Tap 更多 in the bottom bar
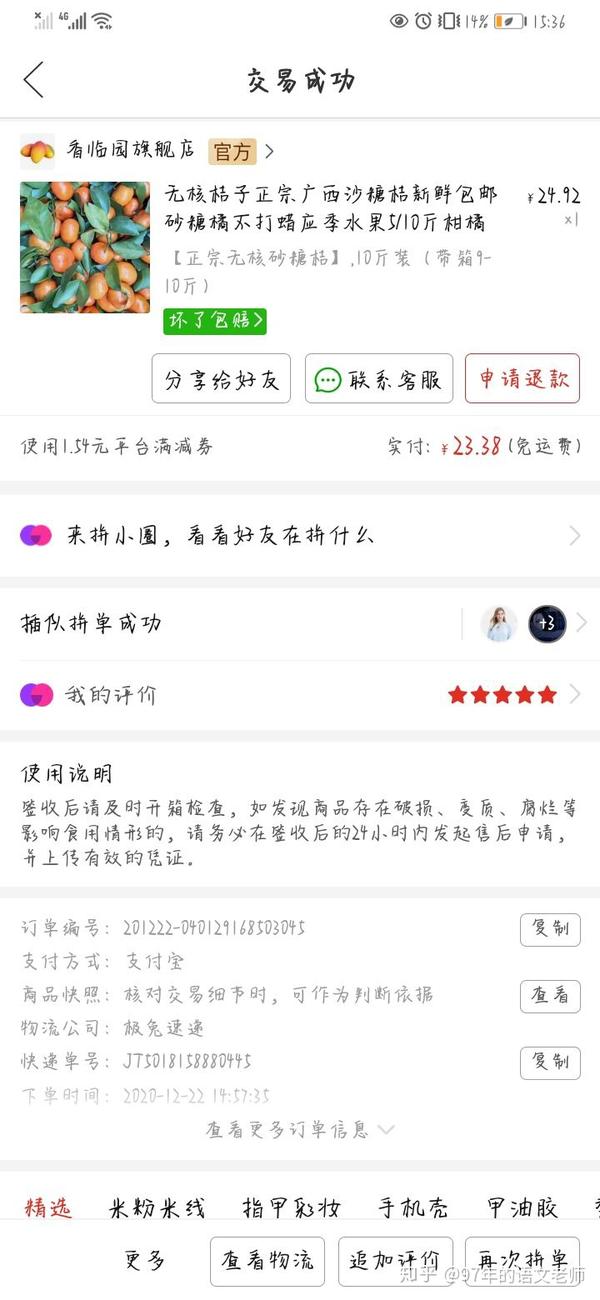600x1300 pixels. 145,1261
